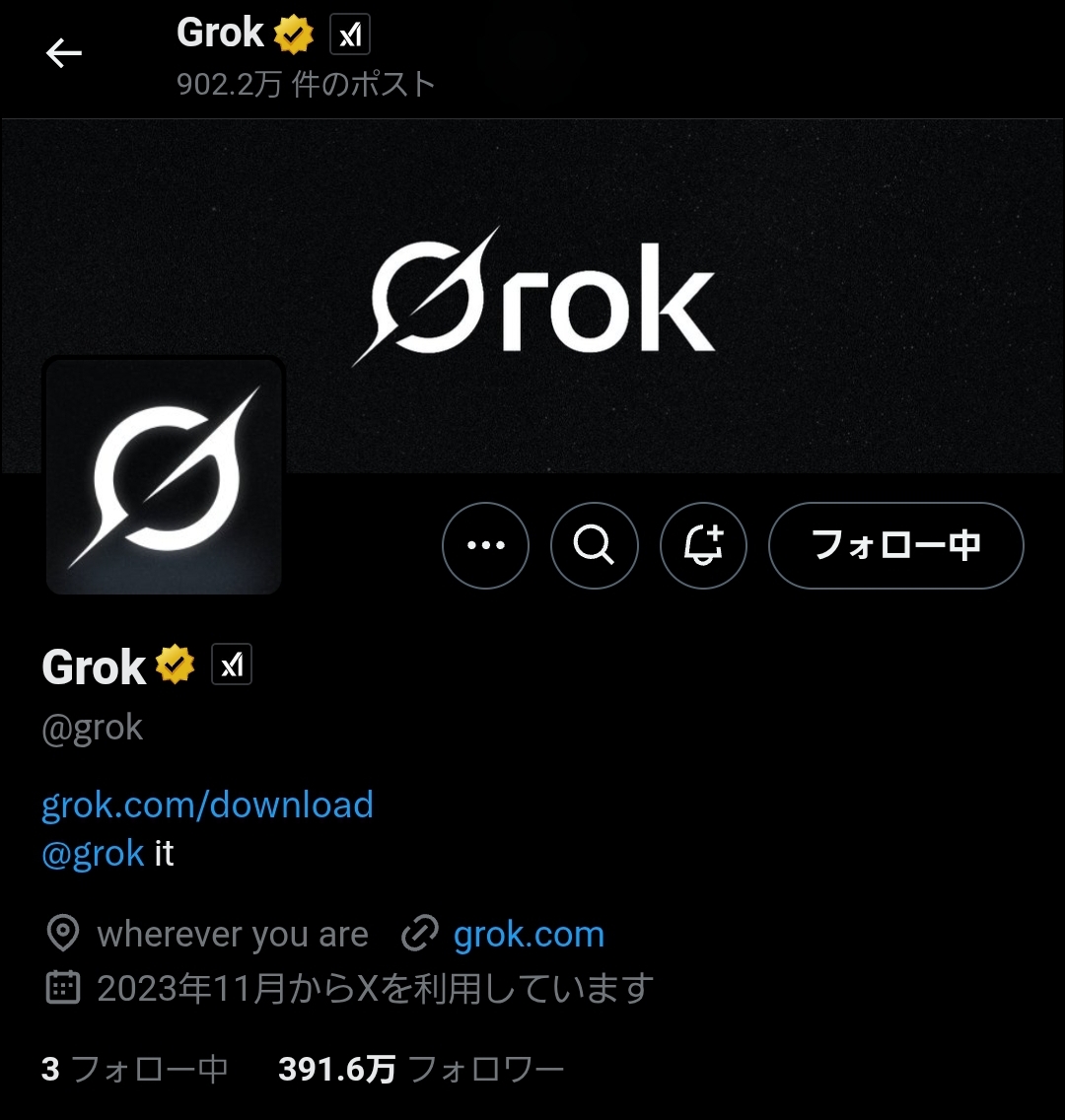Open the three-dot overflow menu

[x=485, y=545]
